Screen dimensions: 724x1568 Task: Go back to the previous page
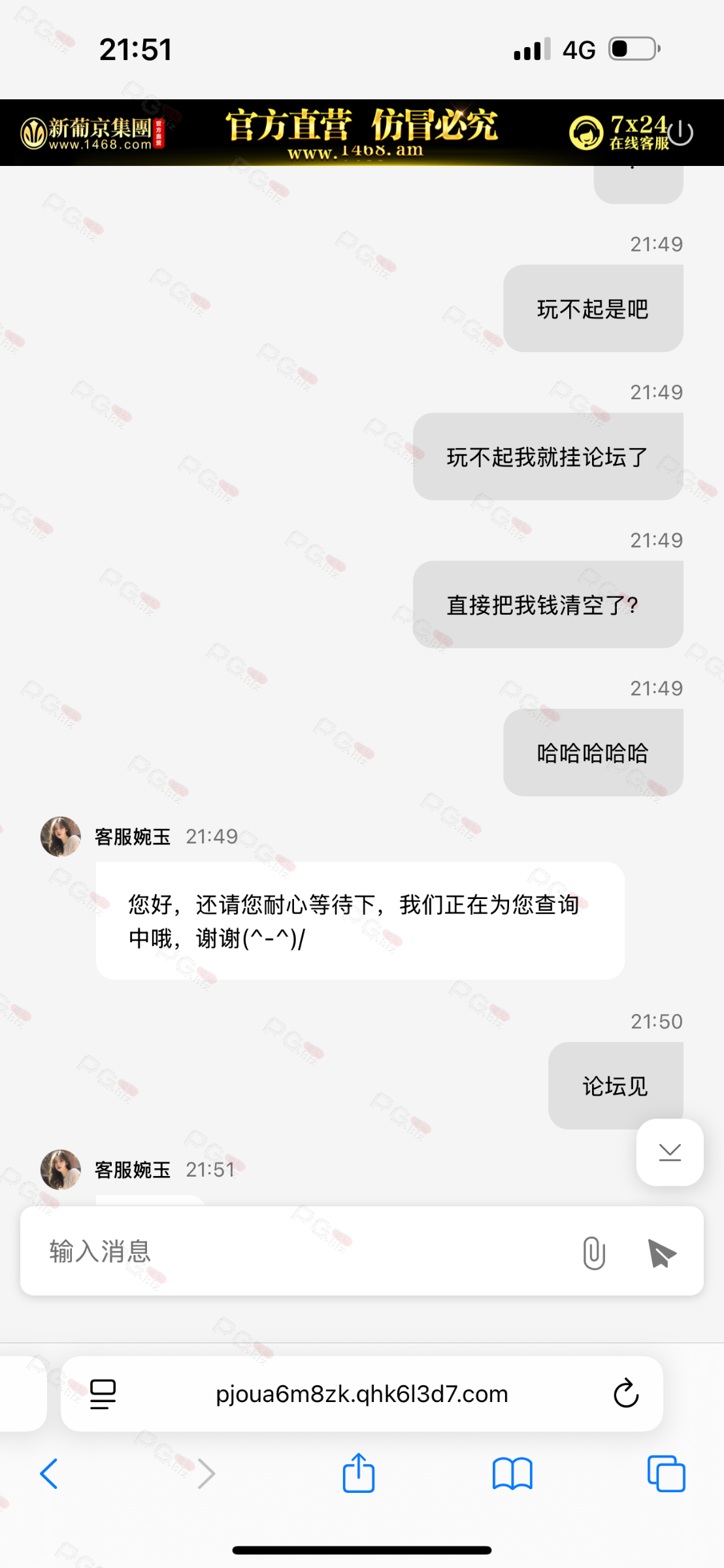(49, 1474)
